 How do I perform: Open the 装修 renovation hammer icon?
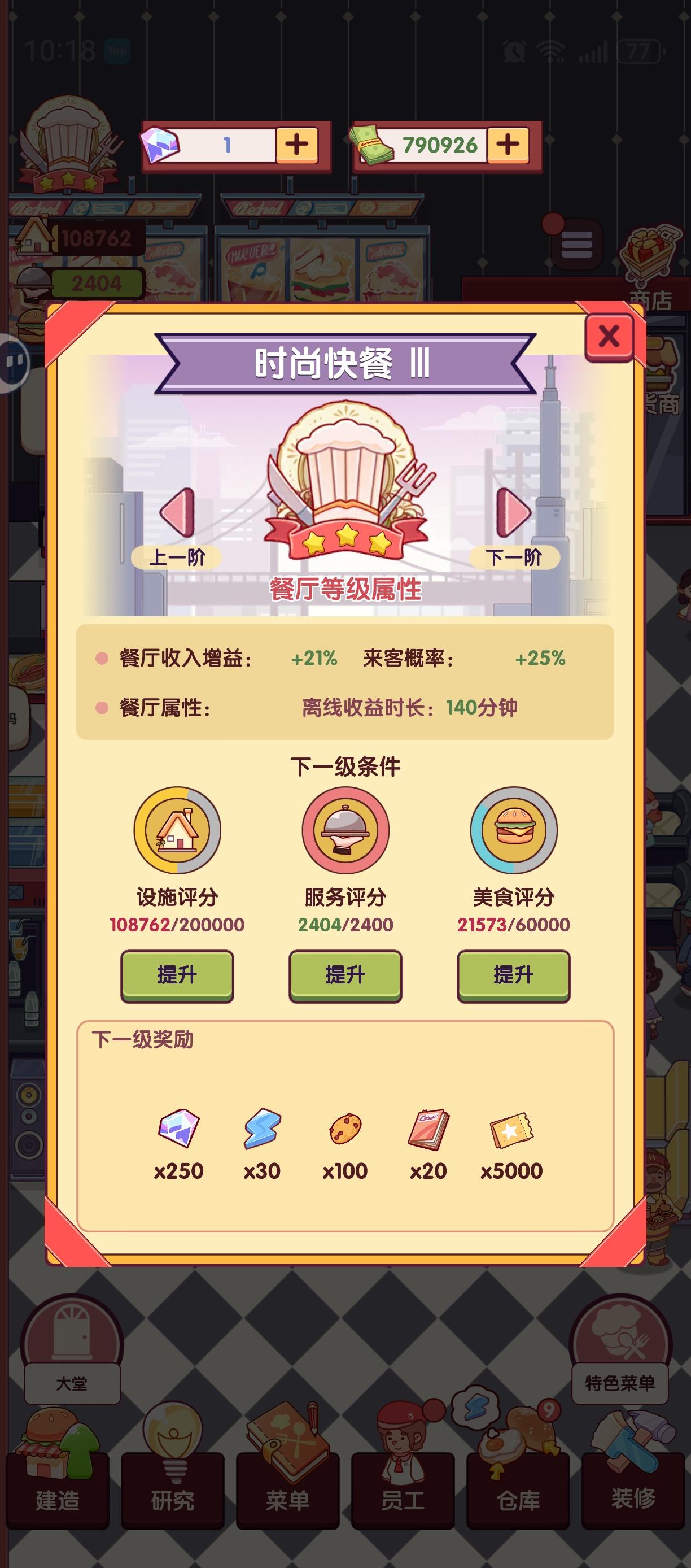coord(633,1491)
